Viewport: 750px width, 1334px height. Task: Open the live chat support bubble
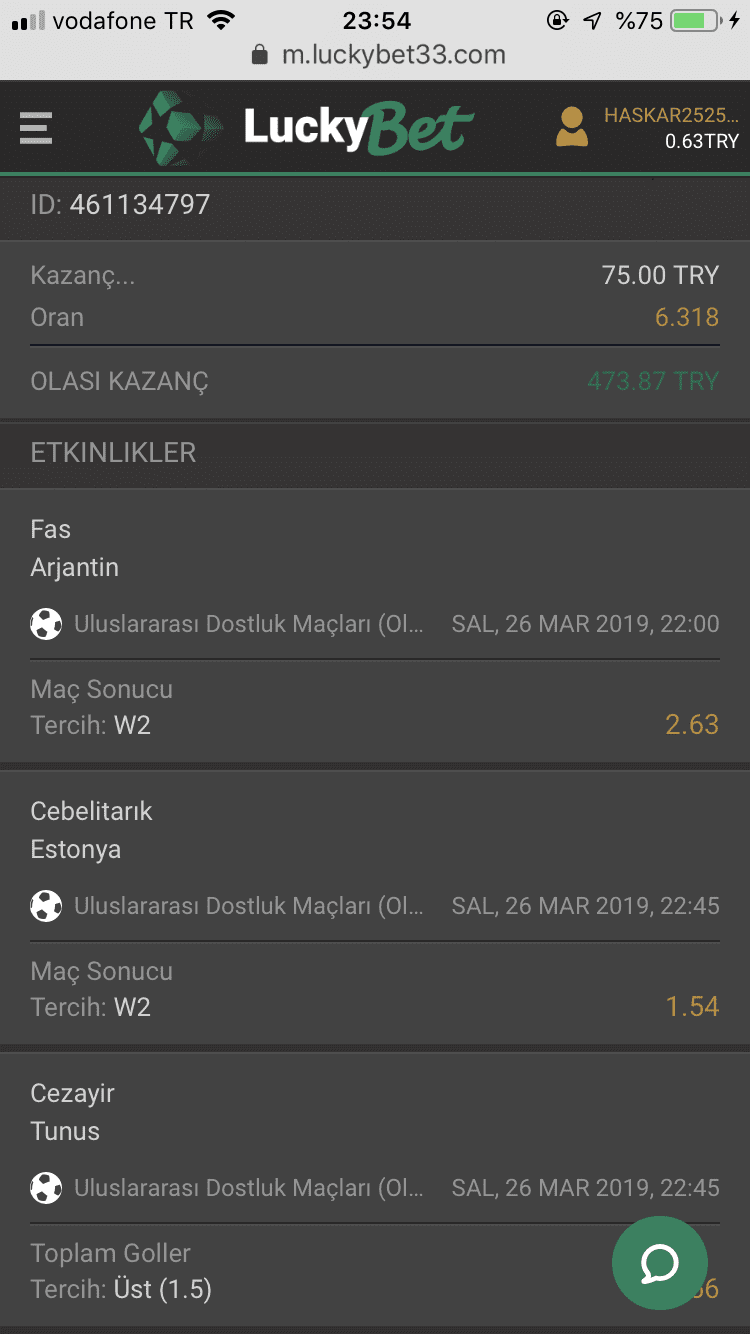point(660,1262)
